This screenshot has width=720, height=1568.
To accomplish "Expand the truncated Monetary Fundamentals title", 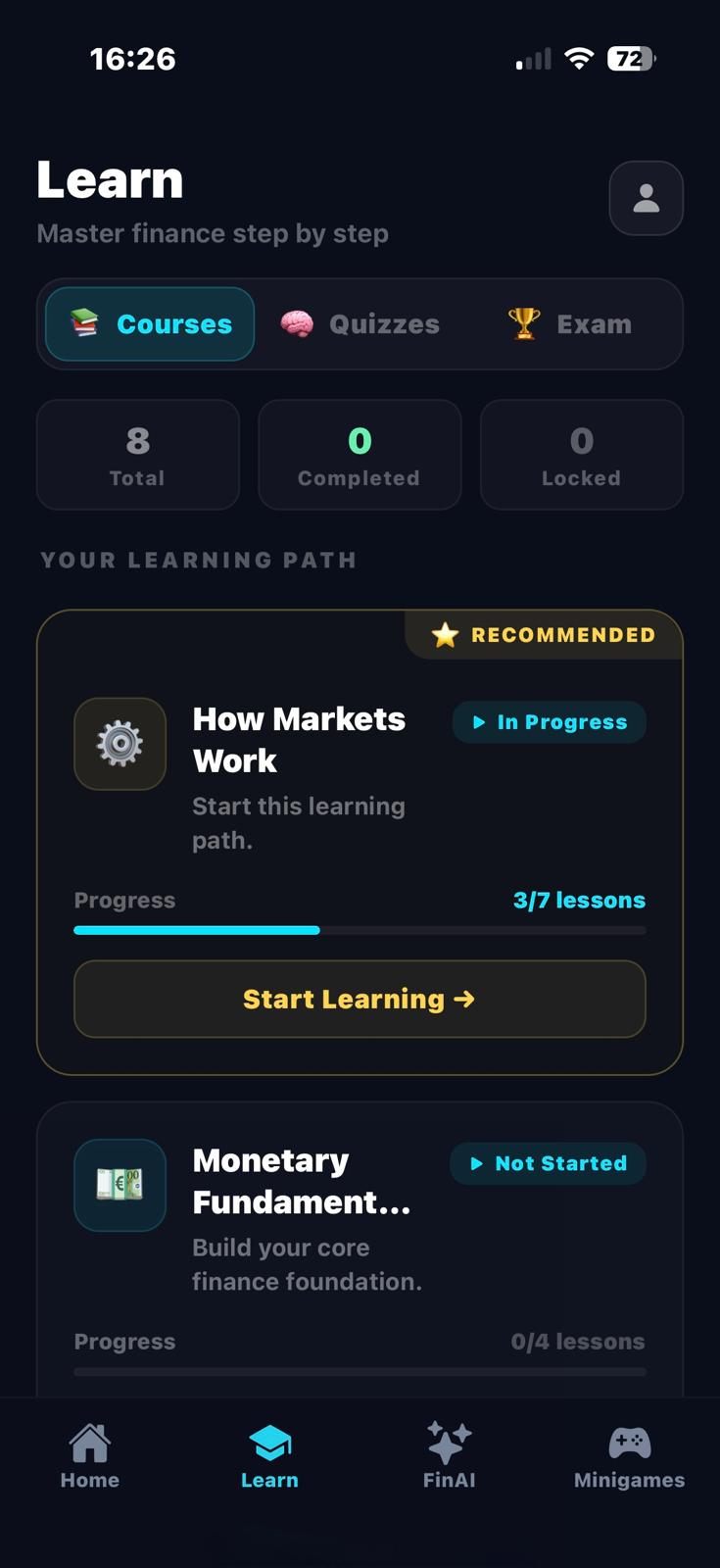I will pyautogui.click(x=304, y=1181).
